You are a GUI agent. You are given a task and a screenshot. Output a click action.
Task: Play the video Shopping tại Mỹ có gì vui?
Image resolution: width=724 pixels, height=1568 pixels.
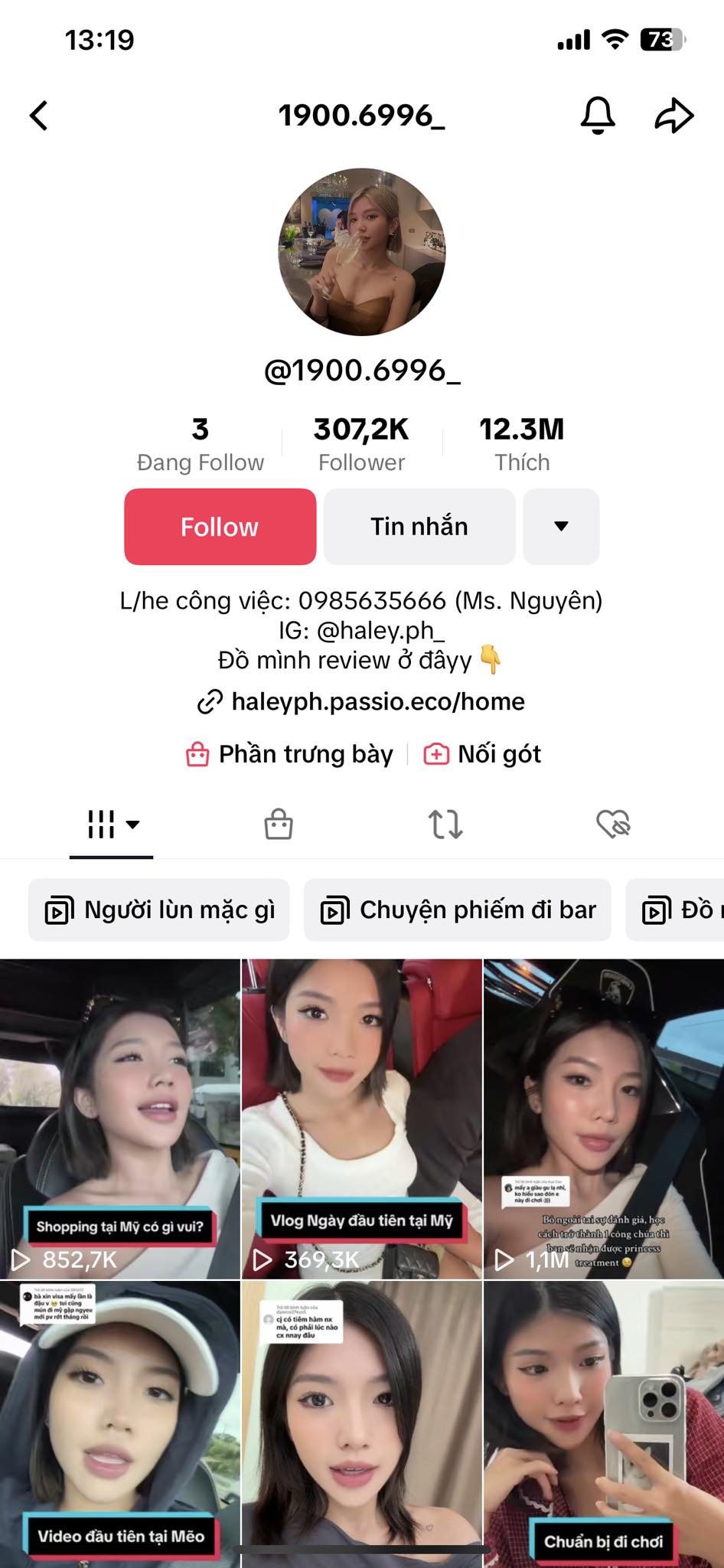click(x=119, y=1118)
